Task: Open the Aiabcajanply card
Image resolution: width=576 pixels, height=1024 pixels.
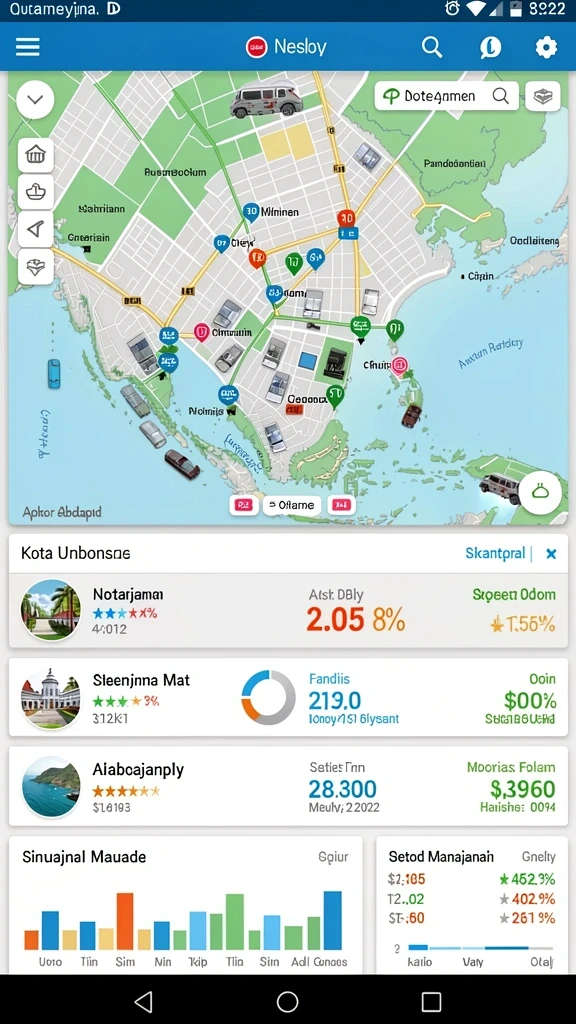Action: (x=288, y=786)
